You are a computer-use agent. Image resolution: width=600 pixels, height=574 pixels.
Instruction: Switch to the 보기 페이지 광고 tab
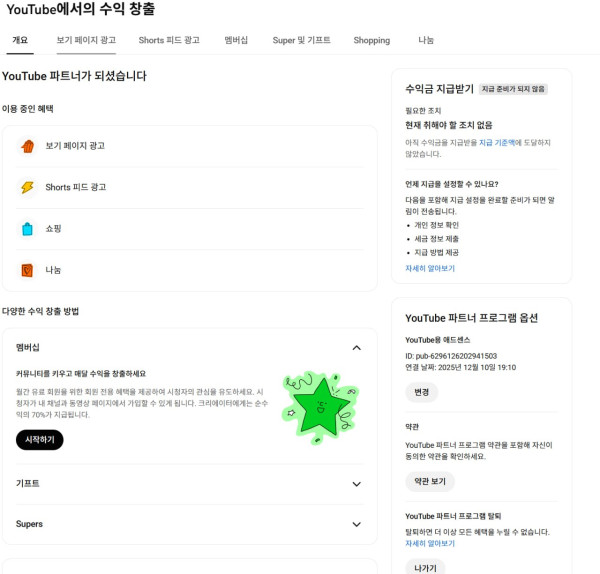coord(86,40)
